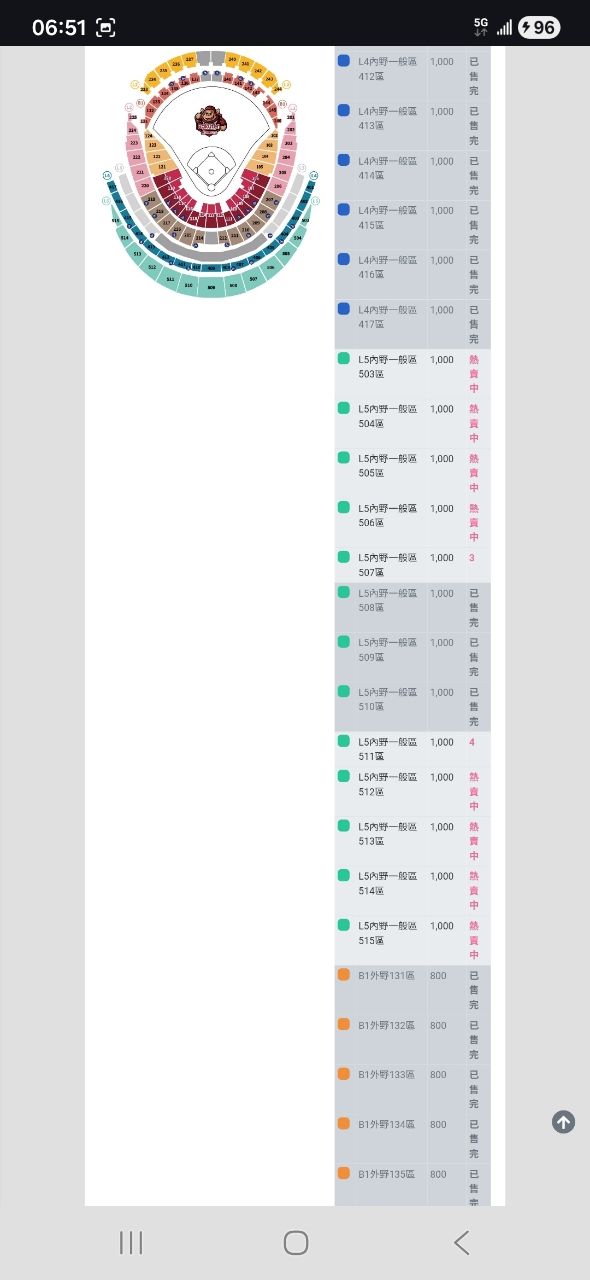This screenshot has width=590, height=1280.
Task: Pick L5內野一般區514區 seating area
Action: (413, 891)
